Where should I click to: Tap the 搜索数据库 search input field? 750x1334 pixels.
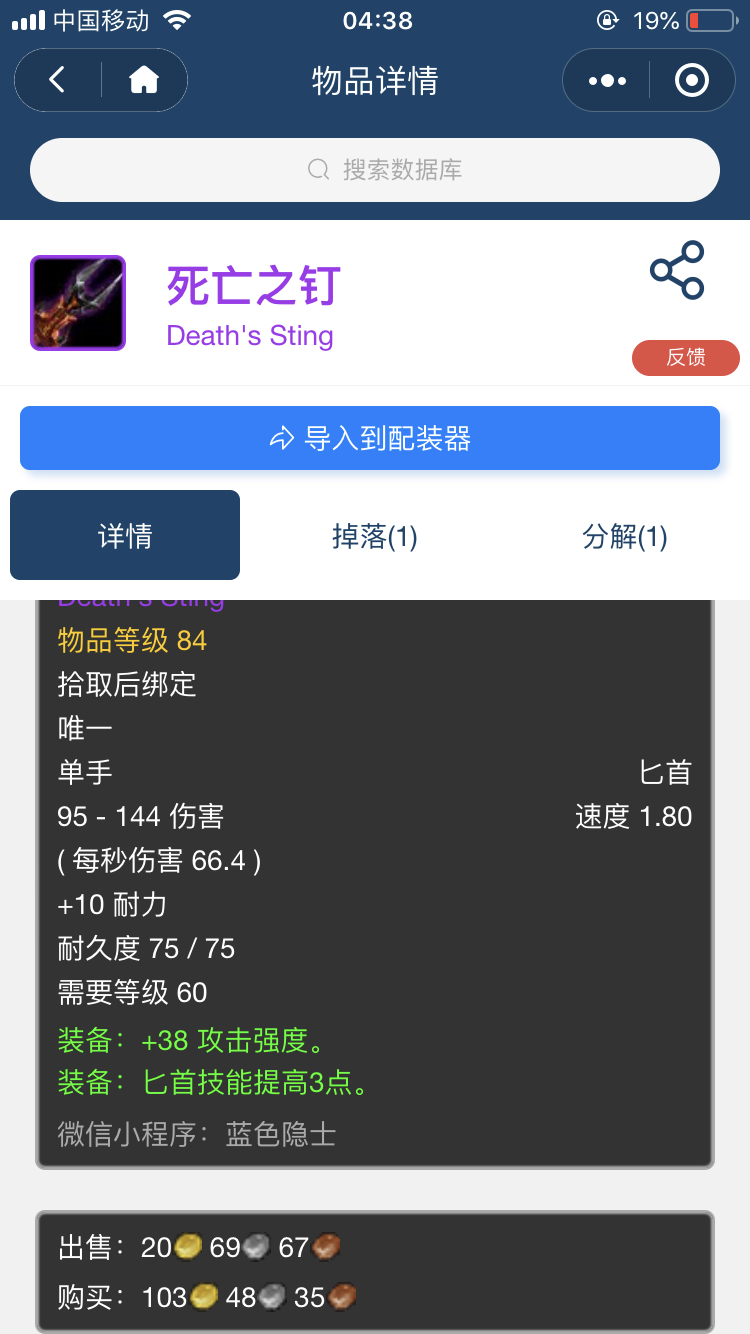[x=375, y=170]
